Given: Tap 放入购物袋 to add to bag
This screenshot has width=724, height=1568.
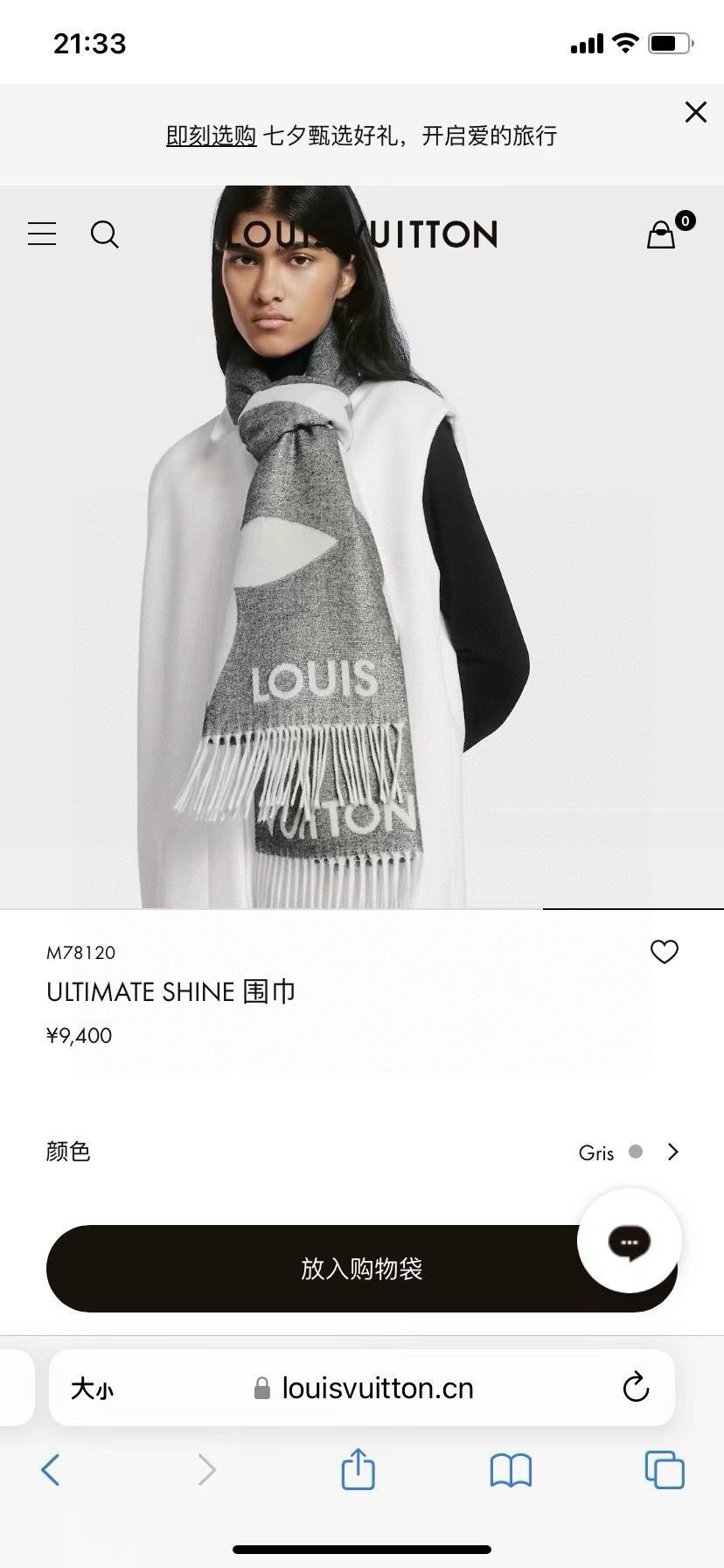Looking at the screenshot, I should (315, 1268).
